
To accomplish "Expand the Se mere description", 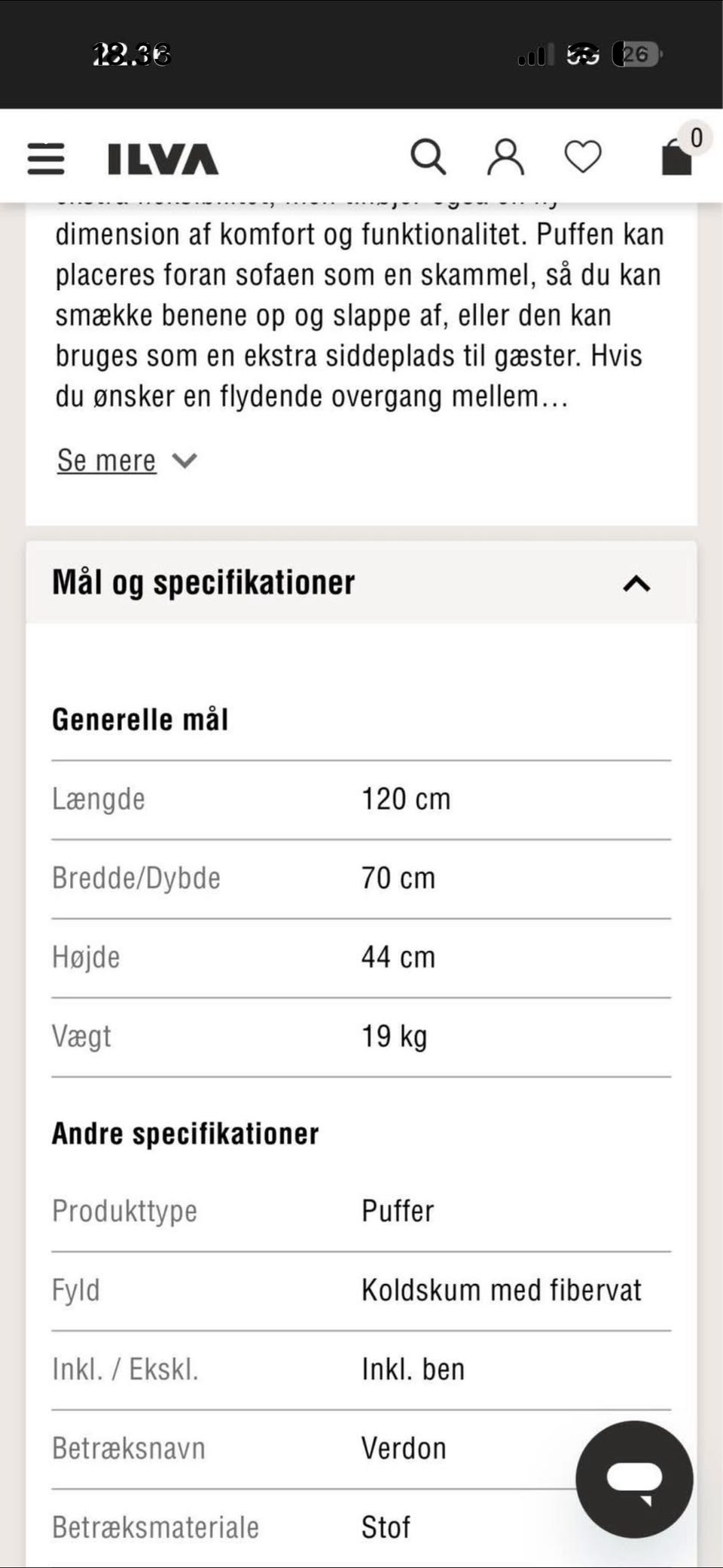I will (x=107, y=460).
